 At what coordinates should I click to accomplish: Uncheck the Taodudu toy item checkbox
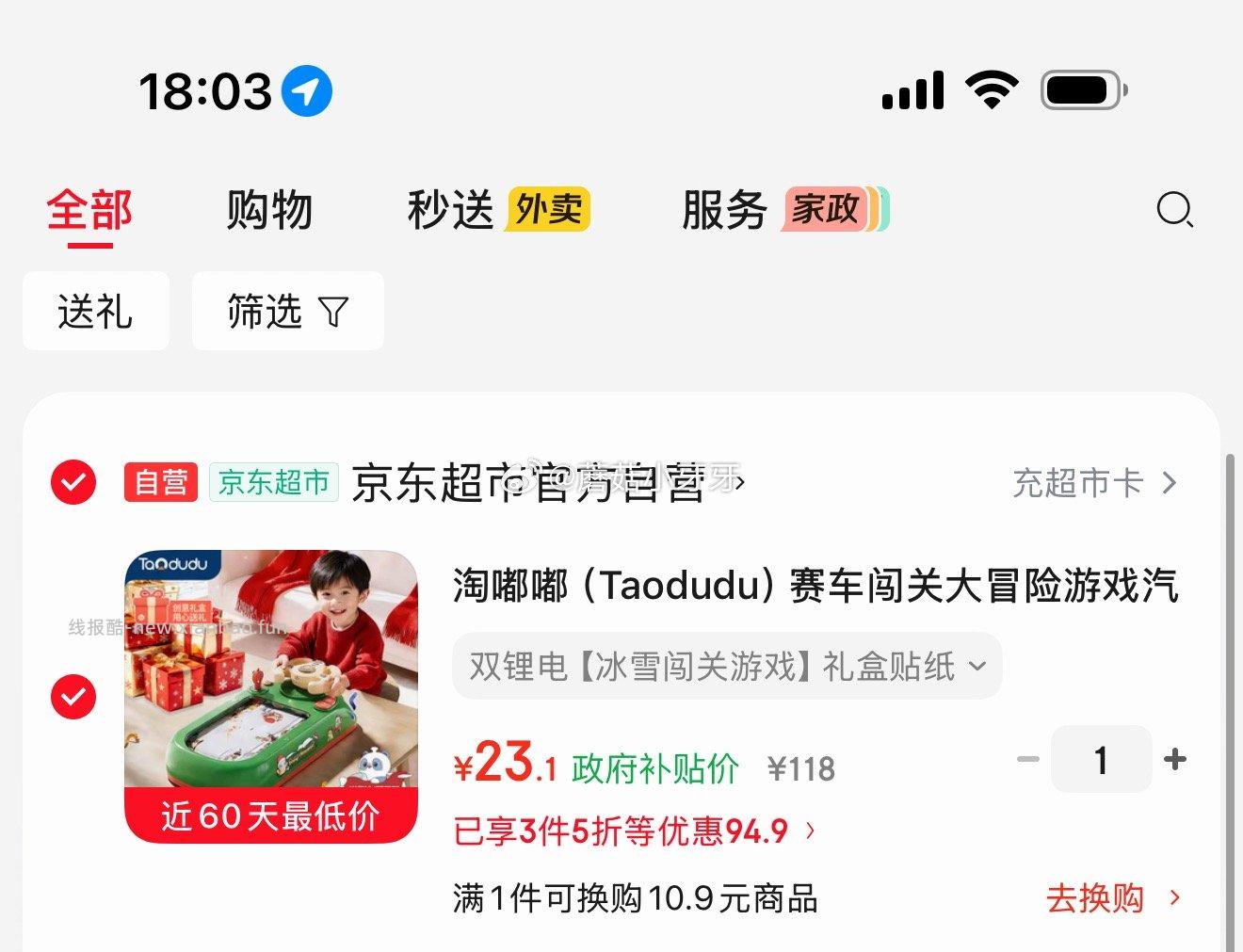pyautogui.click(x=73, y=697)
